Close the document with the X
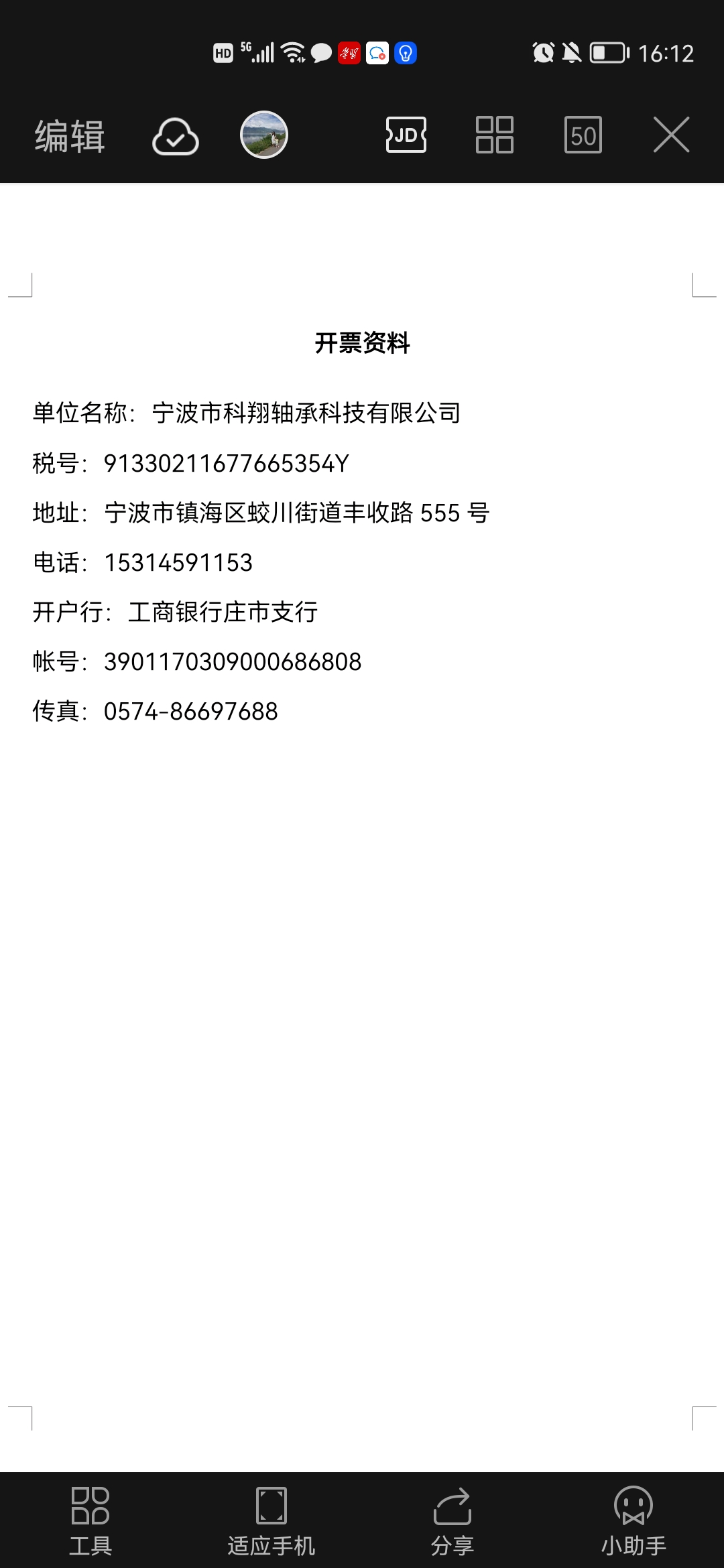 (671, 135)
